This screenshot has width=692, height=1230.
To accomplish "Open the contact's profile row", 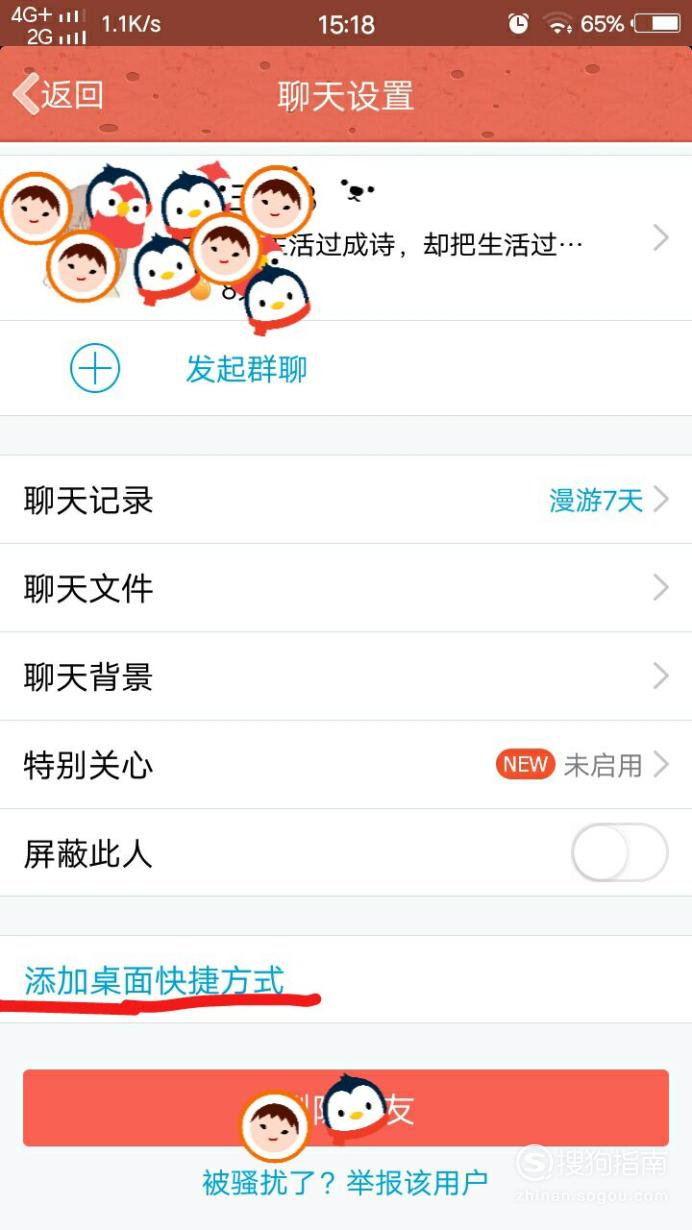I will (346, 238).
